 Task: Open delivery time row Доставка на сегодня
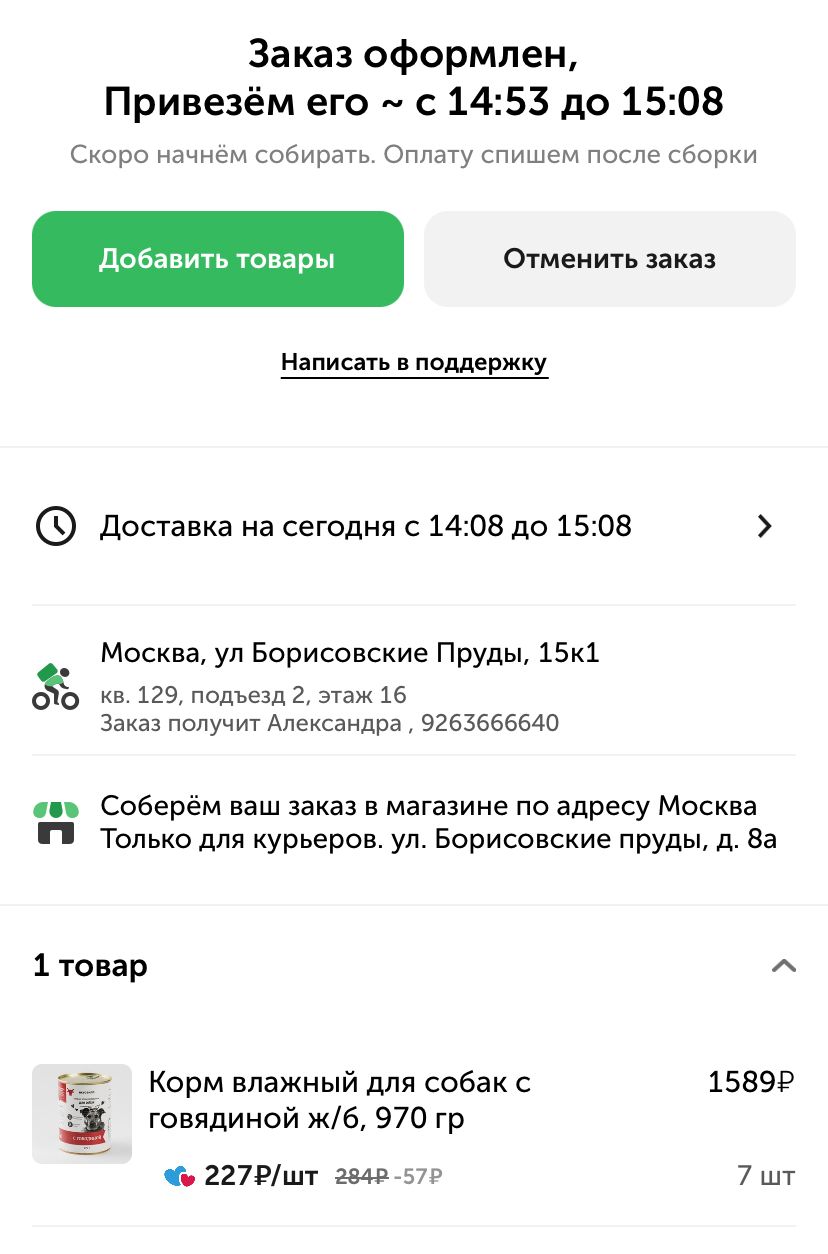[414, 526]
